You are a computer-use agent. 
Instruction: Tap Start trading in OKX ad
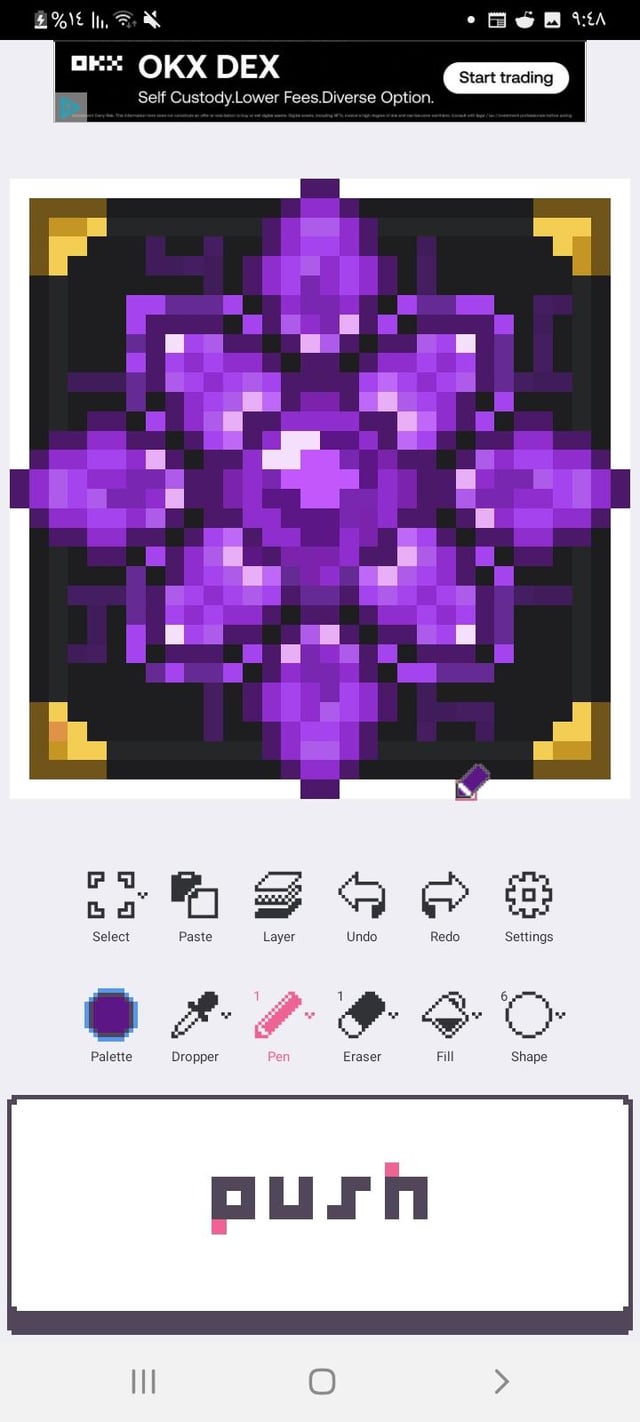pyautogui.click(x=505, y=78)
